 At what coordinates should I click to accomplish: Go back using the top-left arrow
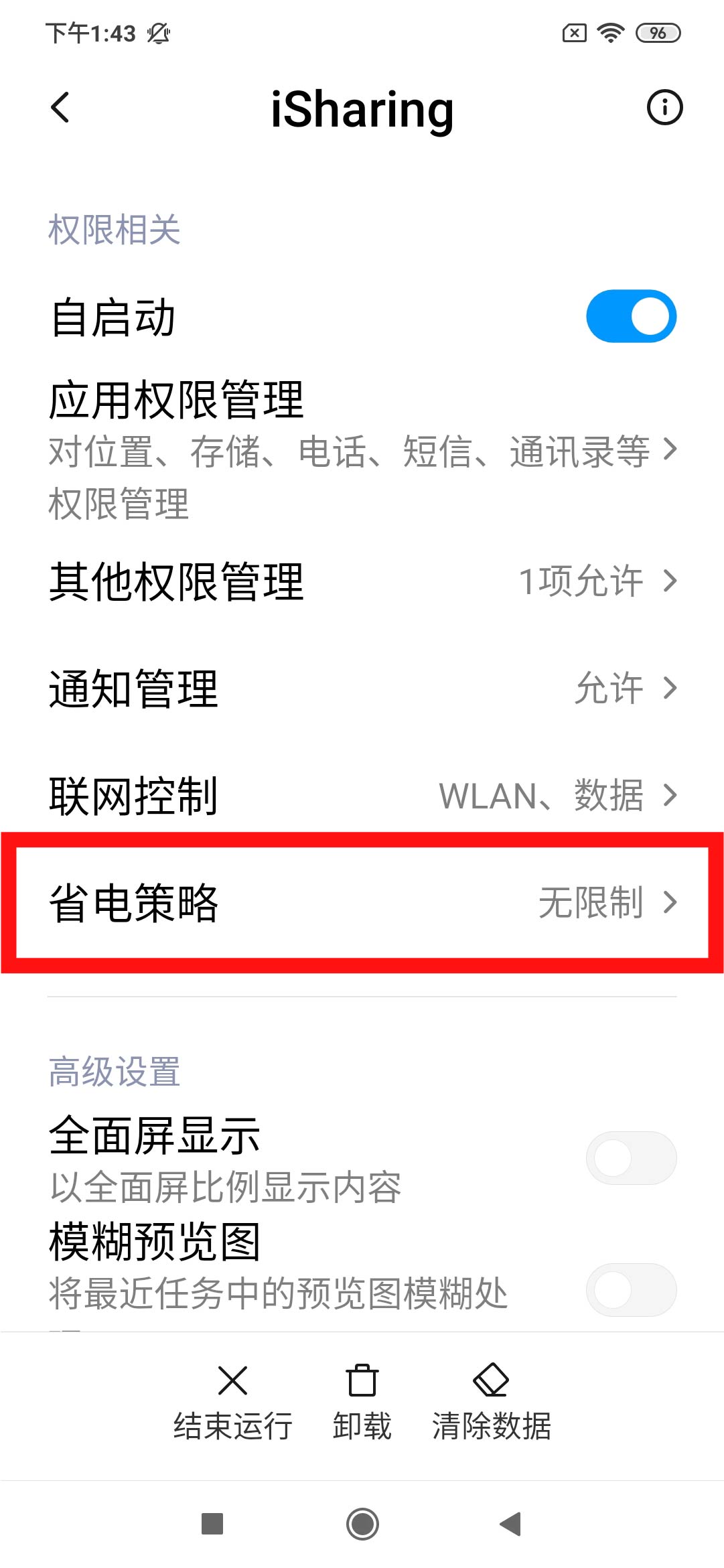(60, 108)
